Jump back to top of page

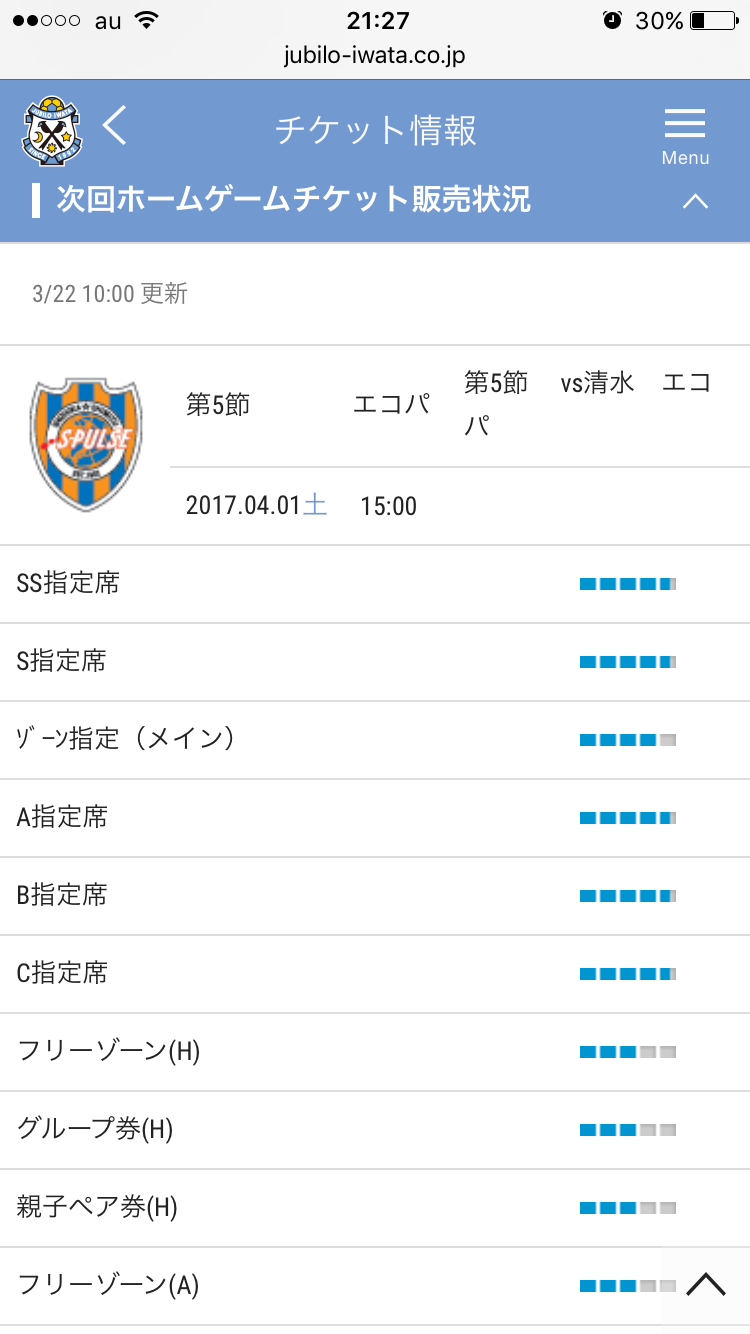(706, 1284)
